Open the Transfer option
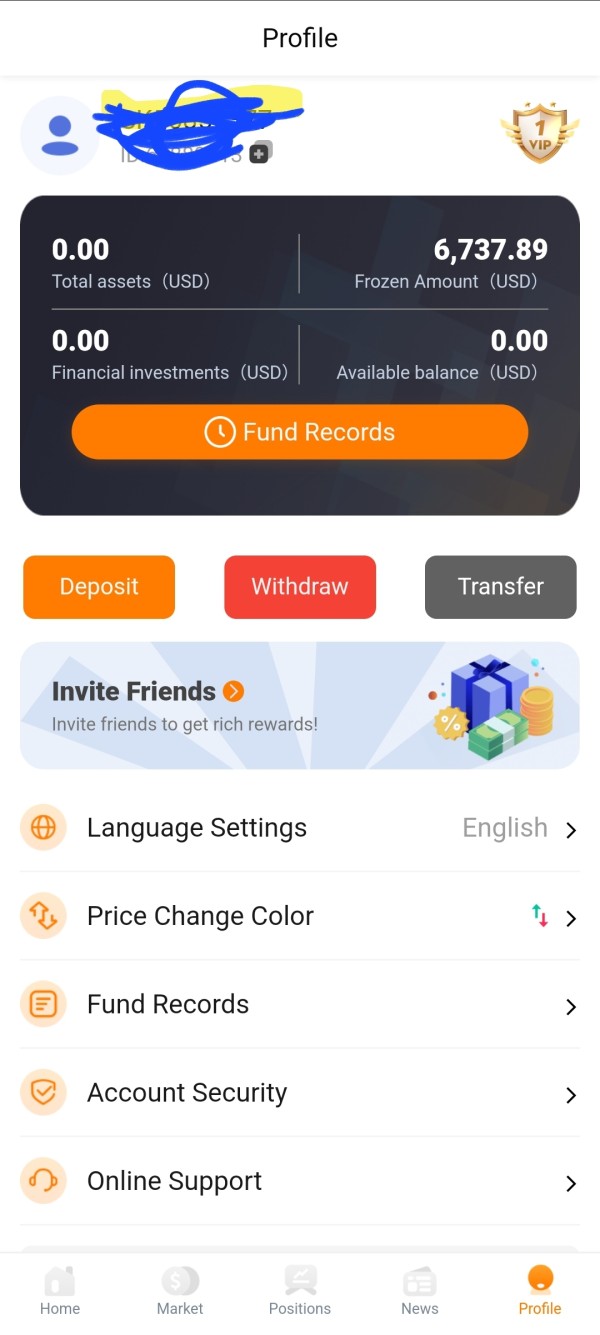The width and height of the screenshot is (600, 1335). pos(500,587)
